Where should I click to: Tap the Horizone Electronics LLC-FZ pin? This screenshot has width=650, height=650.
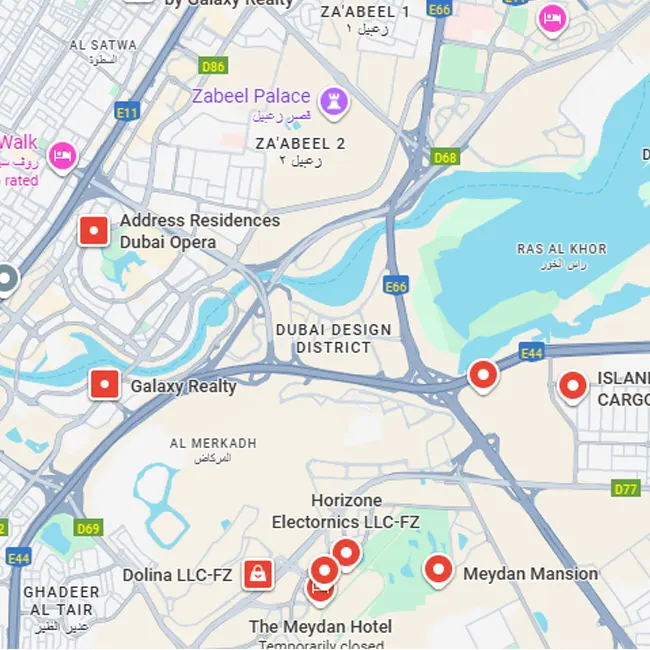click(x=346, y=552)
